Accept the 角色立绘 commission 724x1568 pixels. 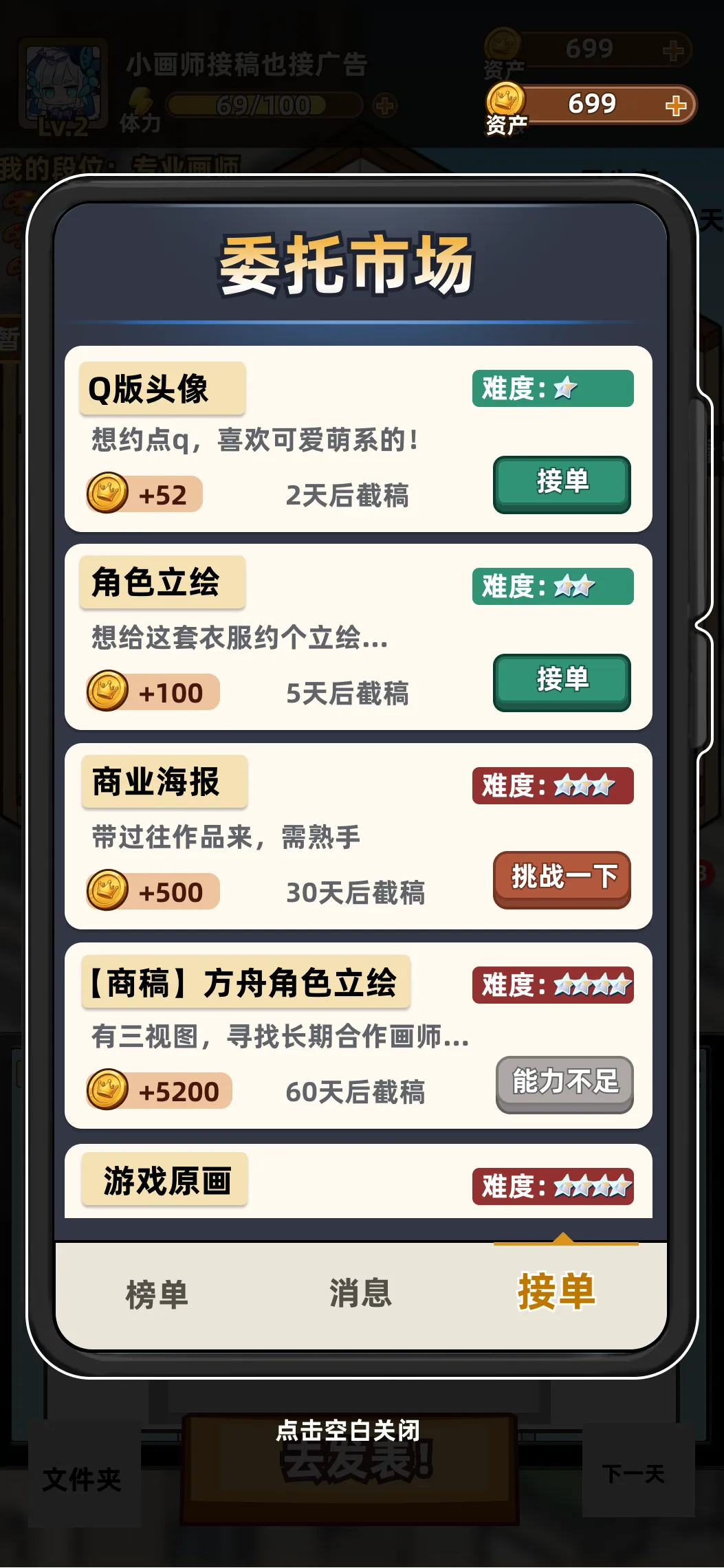click(562, 681)
